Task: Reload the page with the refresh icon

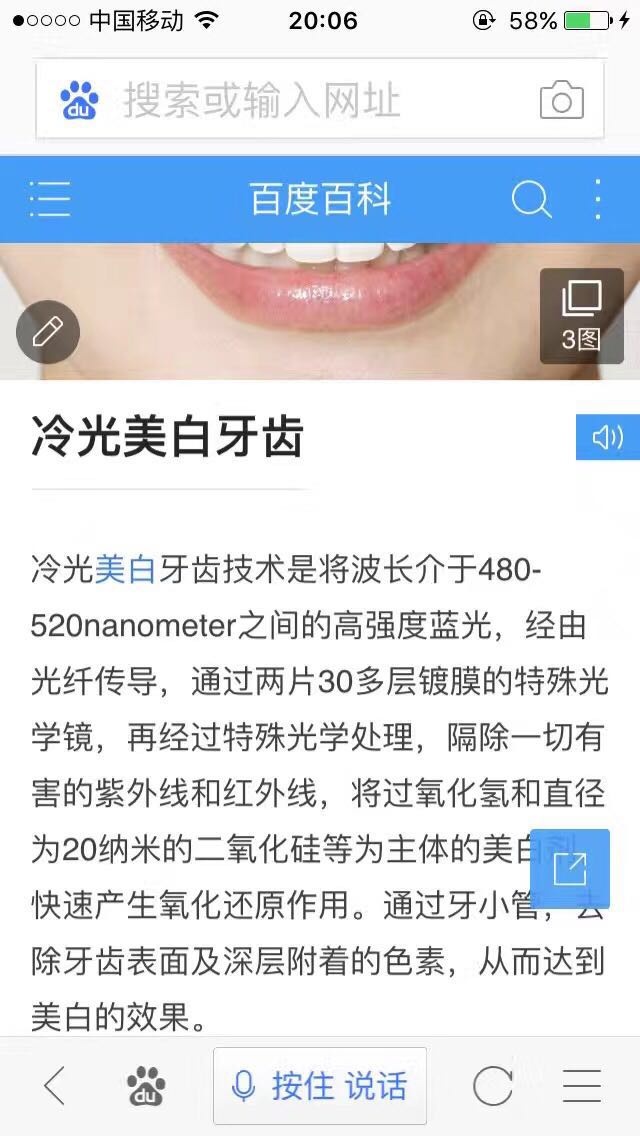Action: pos(493,1086)
